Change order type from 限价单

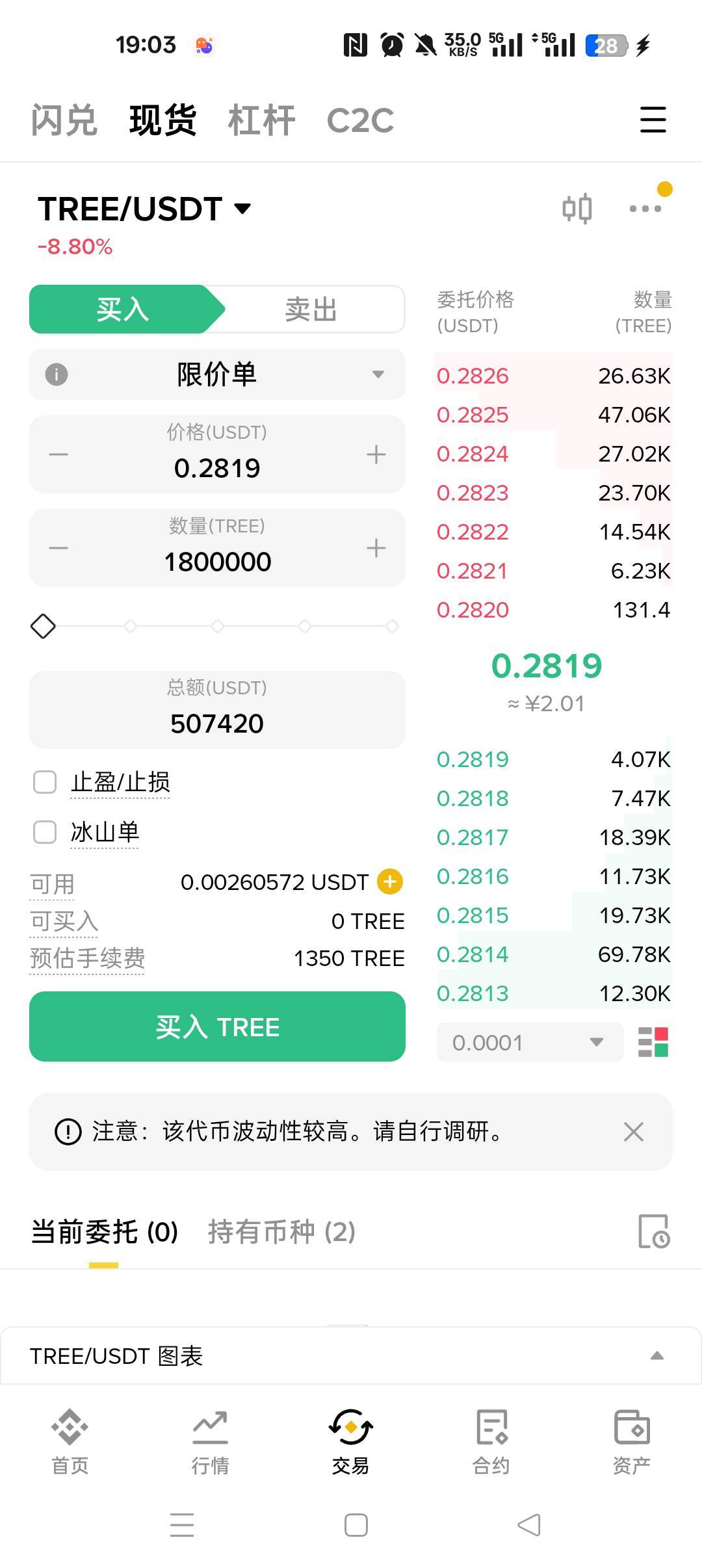(x=217, y=374)
